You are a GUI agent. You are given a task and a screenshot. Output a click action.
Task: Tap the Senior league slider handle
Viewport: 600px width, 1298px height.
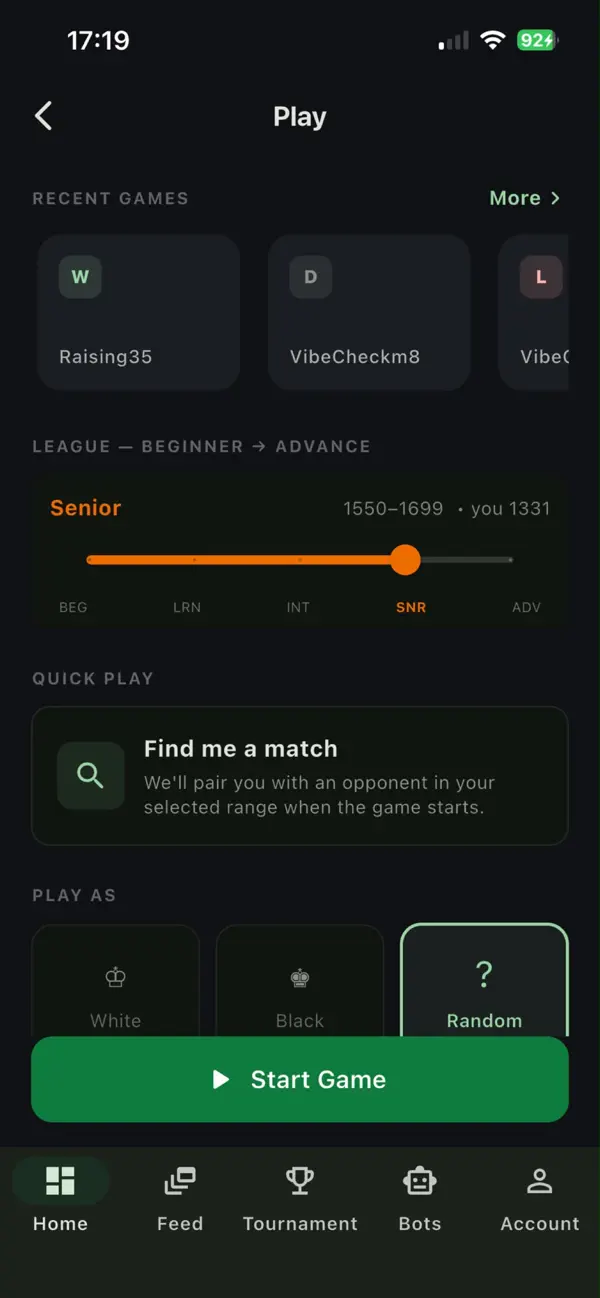coord(404,560)
